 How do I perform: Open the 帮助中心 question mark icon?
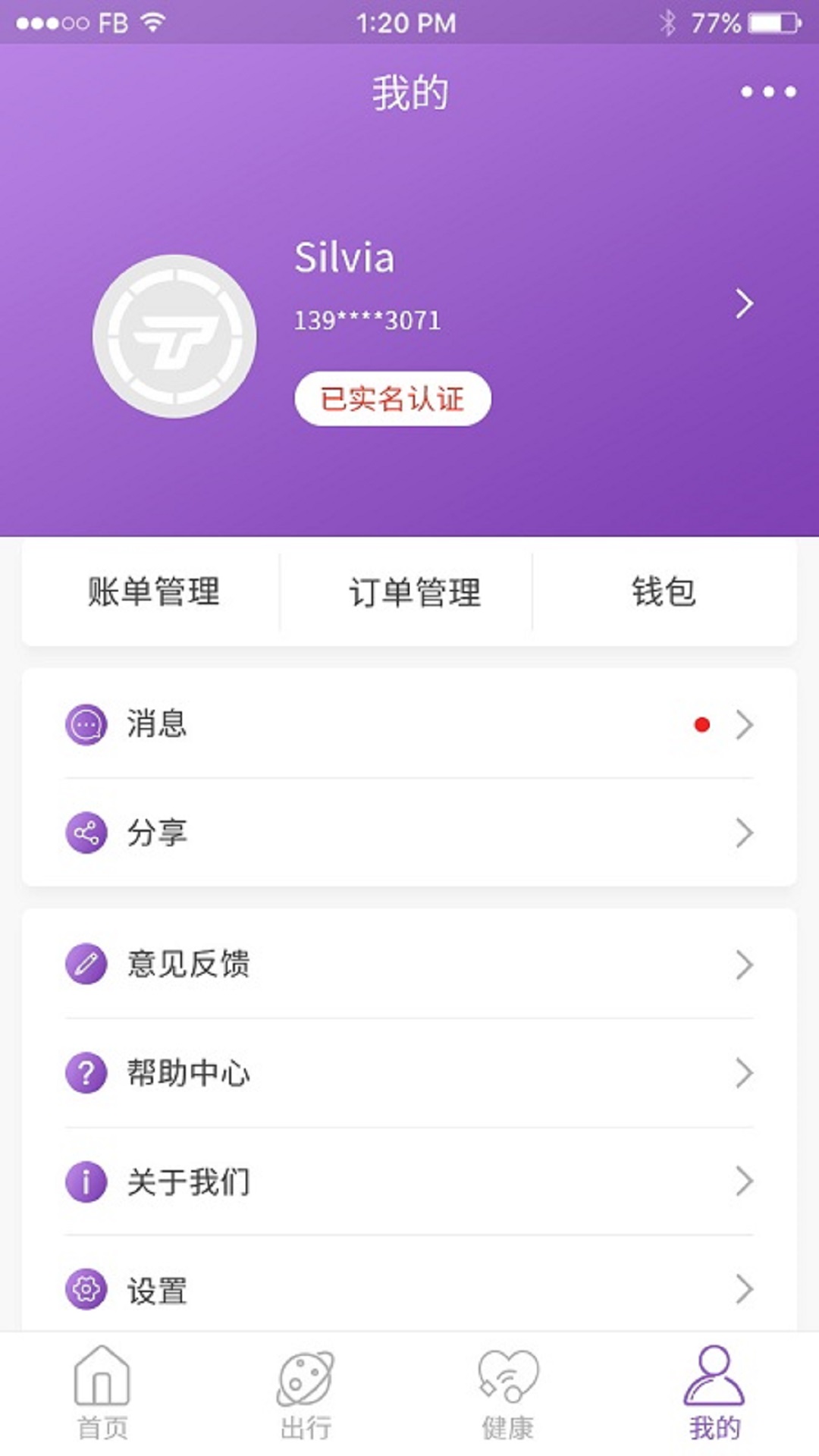(x=86, y=1072)
